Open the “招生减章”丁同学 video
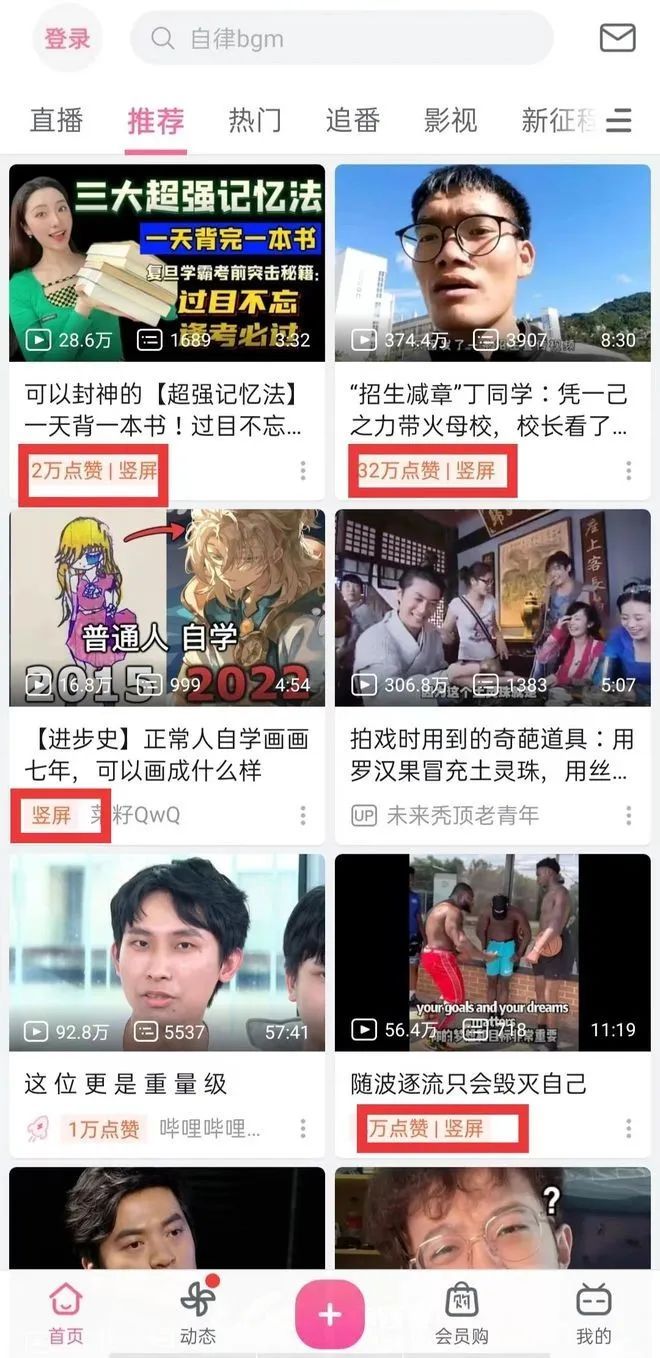Screen dimensions: 660x1358 tap(492, 263)
